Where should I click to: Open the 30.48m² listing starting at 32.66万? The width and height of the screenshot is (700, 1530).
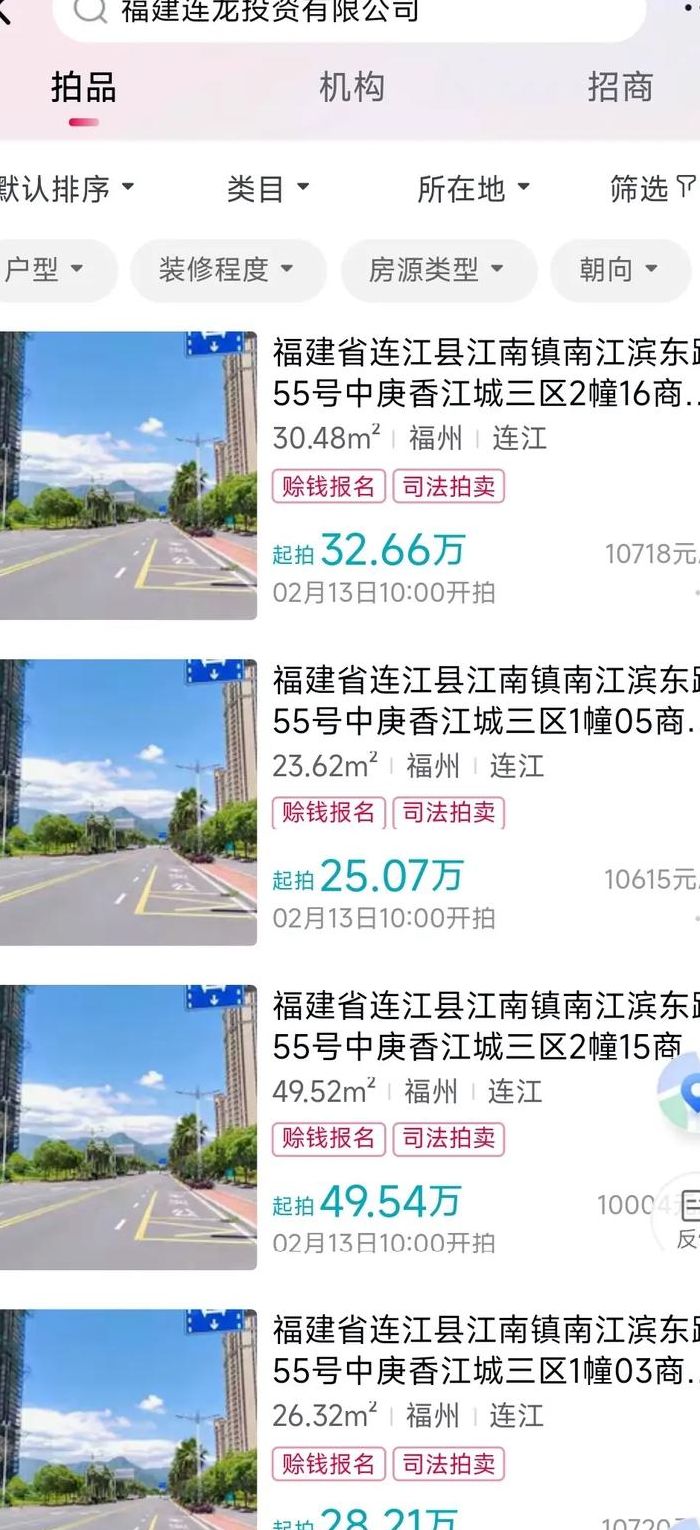[350, 476]
